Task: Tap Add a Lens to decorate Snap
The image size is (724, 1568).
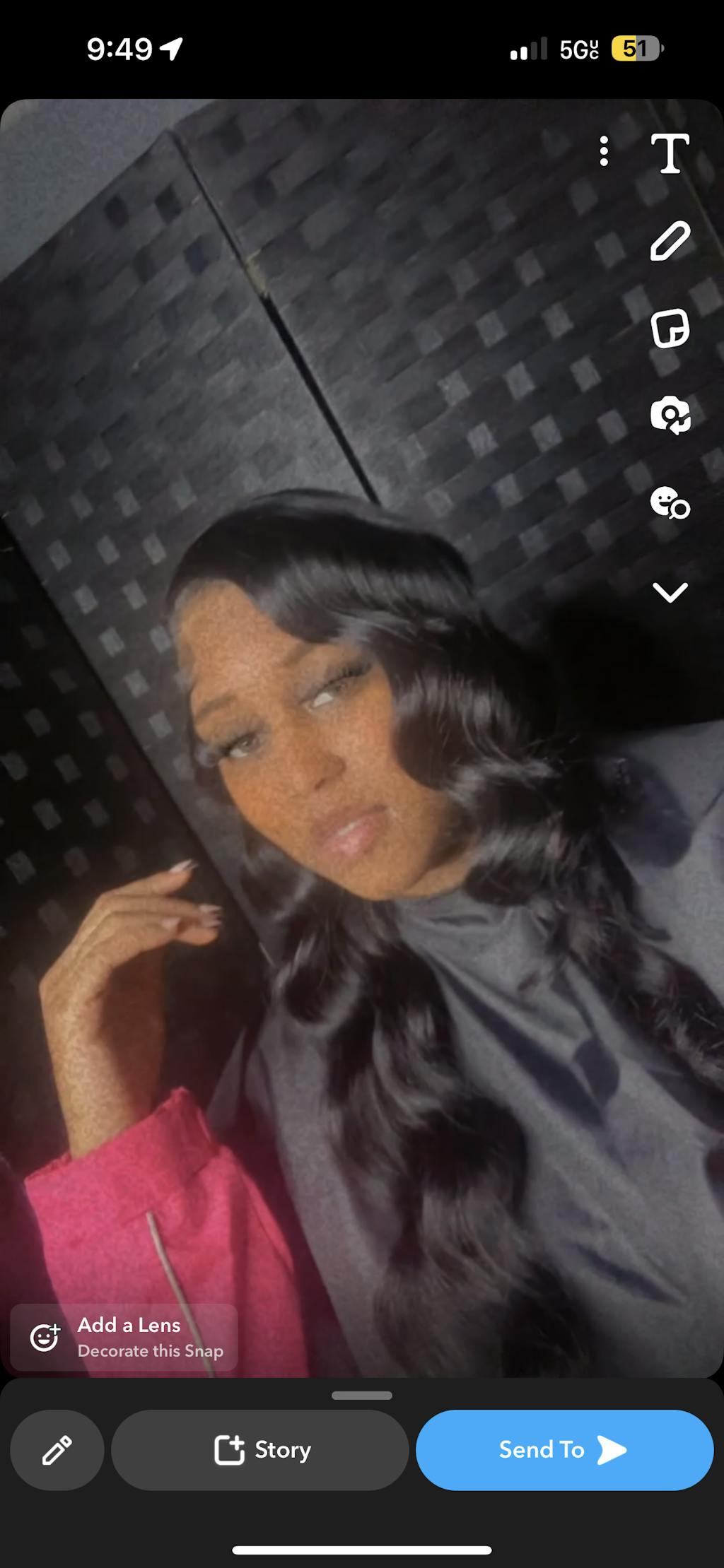Action: (124, 1337)
